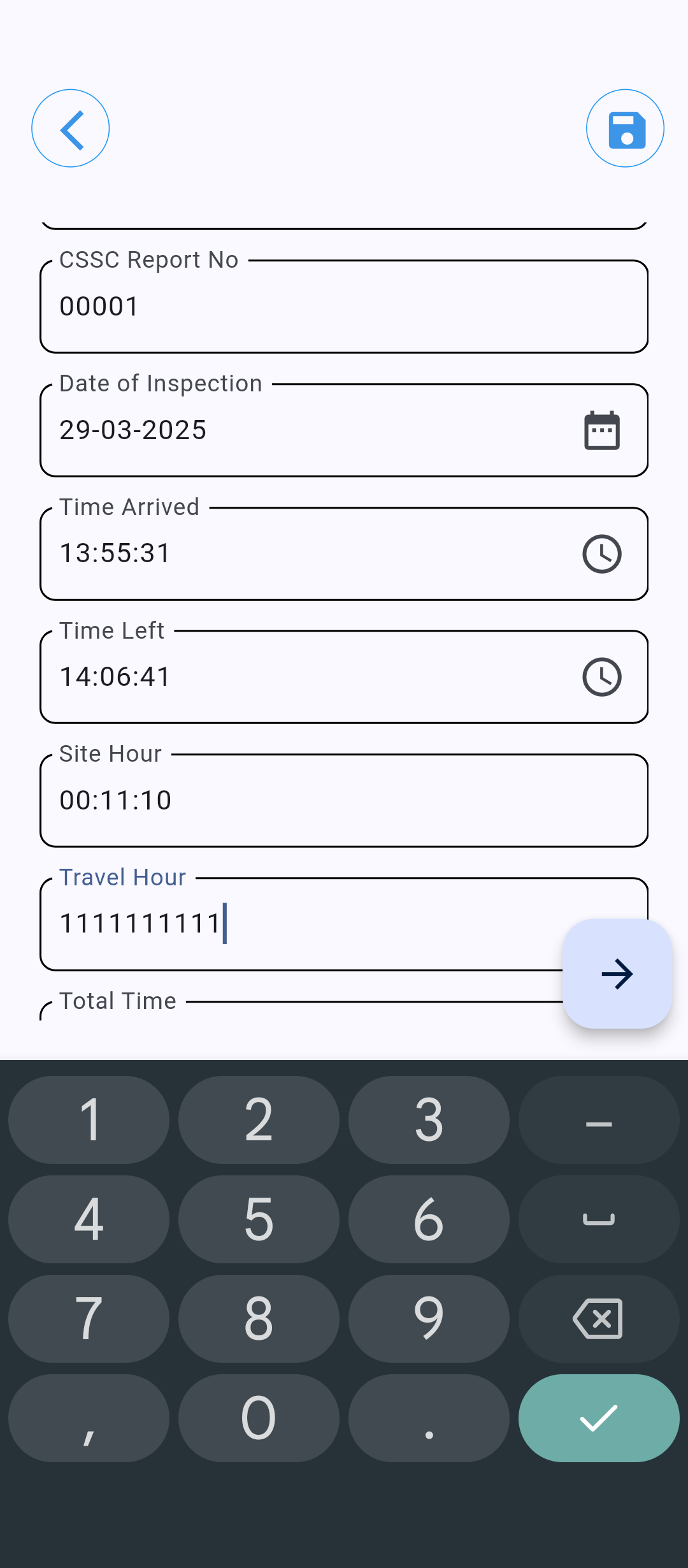This screenshot has width=688, height=1568.
Task: Open the clock picker for Time Left
Action: coord(601,677)
